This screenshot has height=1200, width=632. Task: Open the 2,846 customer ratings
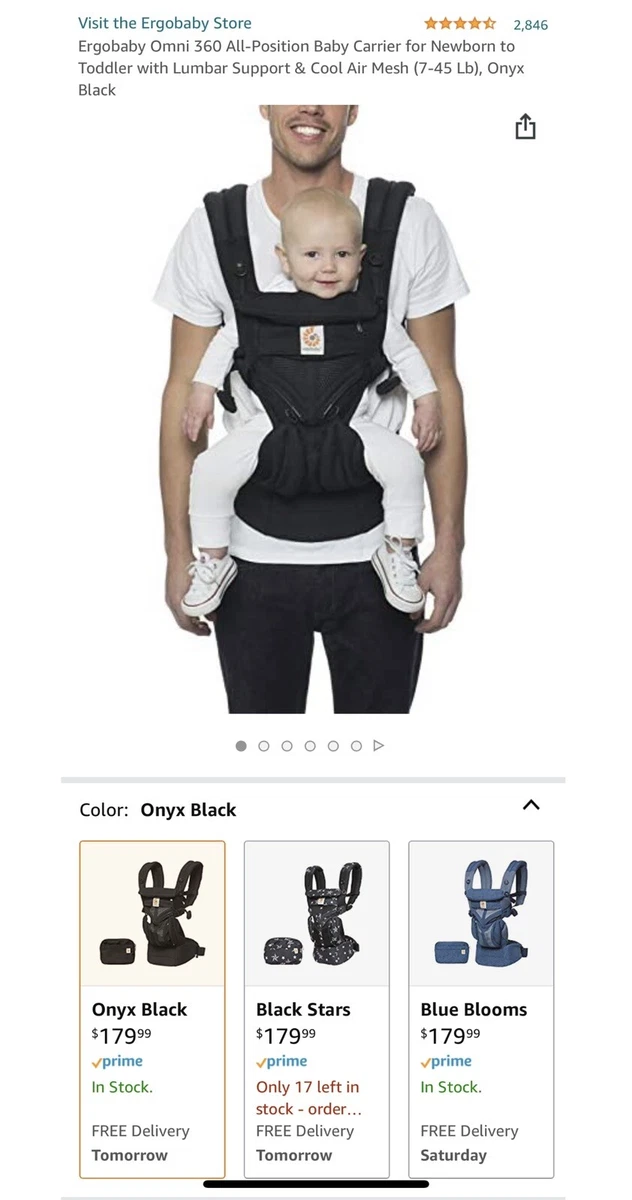pos(530,25)
